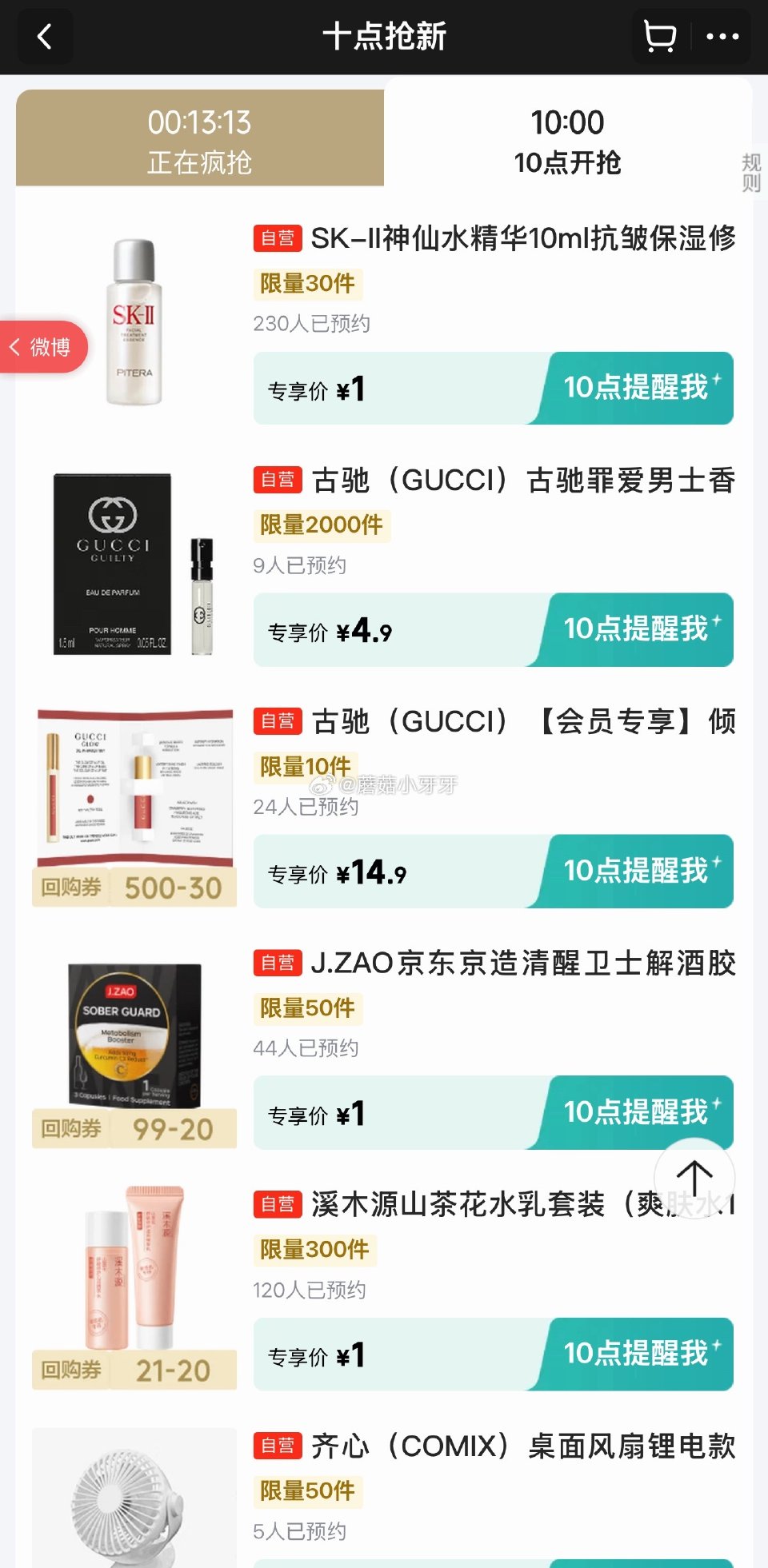
Task: Open the SK-II 神仙水 product title
Action: point(520,237)
